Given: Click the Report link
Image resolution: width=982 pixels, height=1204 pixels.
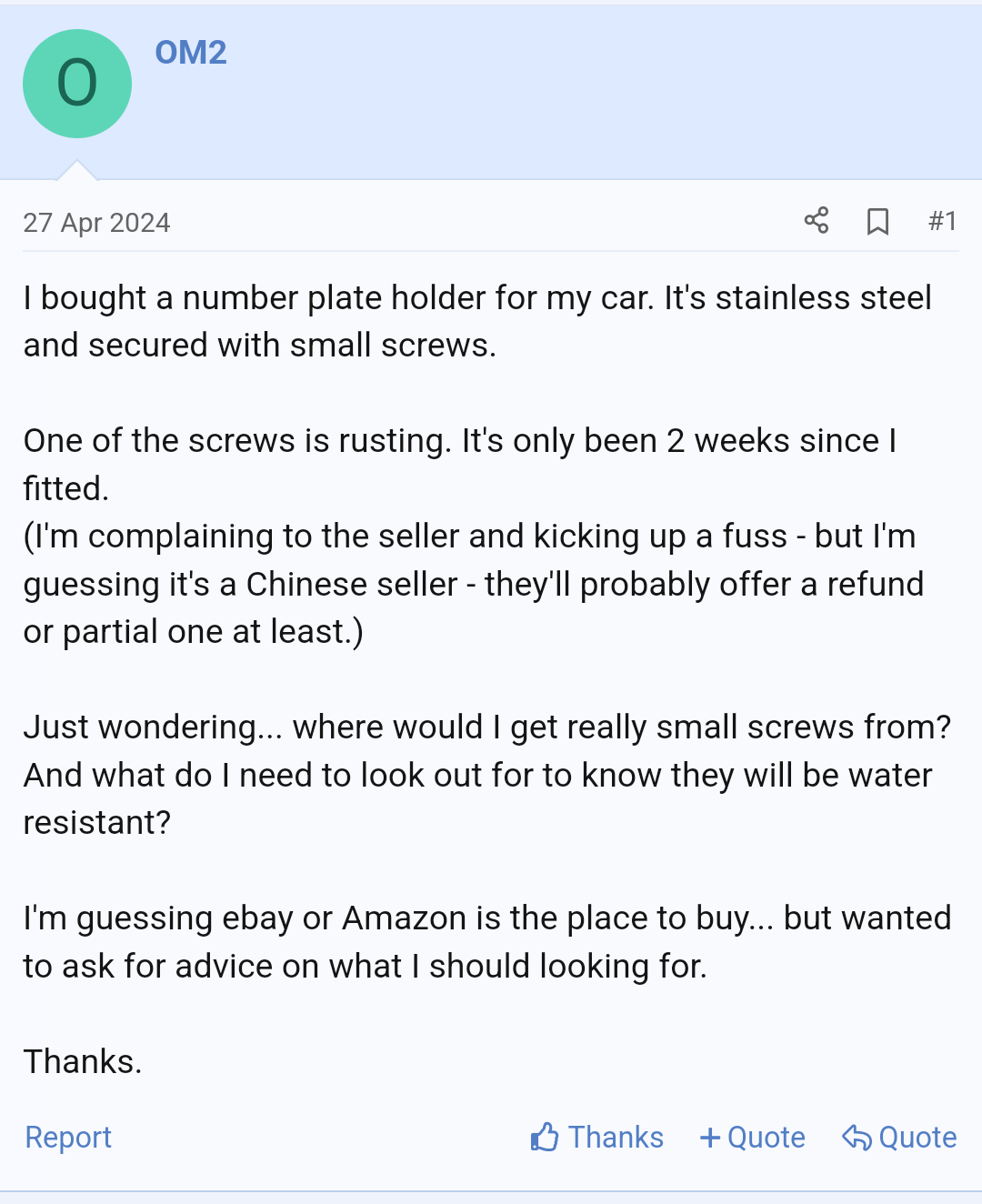Looking at the screenshot, I should tap(68, 1138).
